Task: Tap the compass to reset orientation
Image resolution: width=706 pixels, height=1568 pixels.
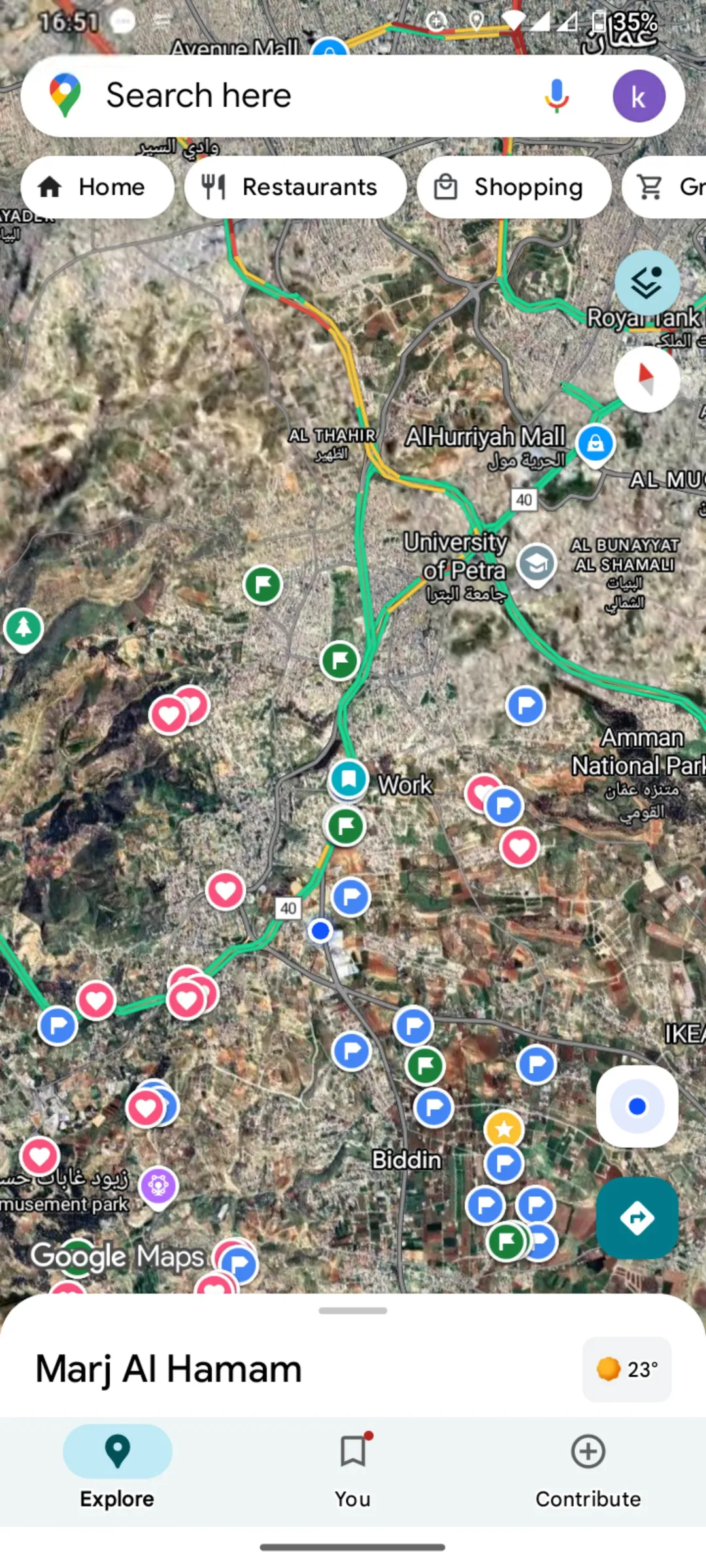Action: pyautogui.click(x=647, y=380)
